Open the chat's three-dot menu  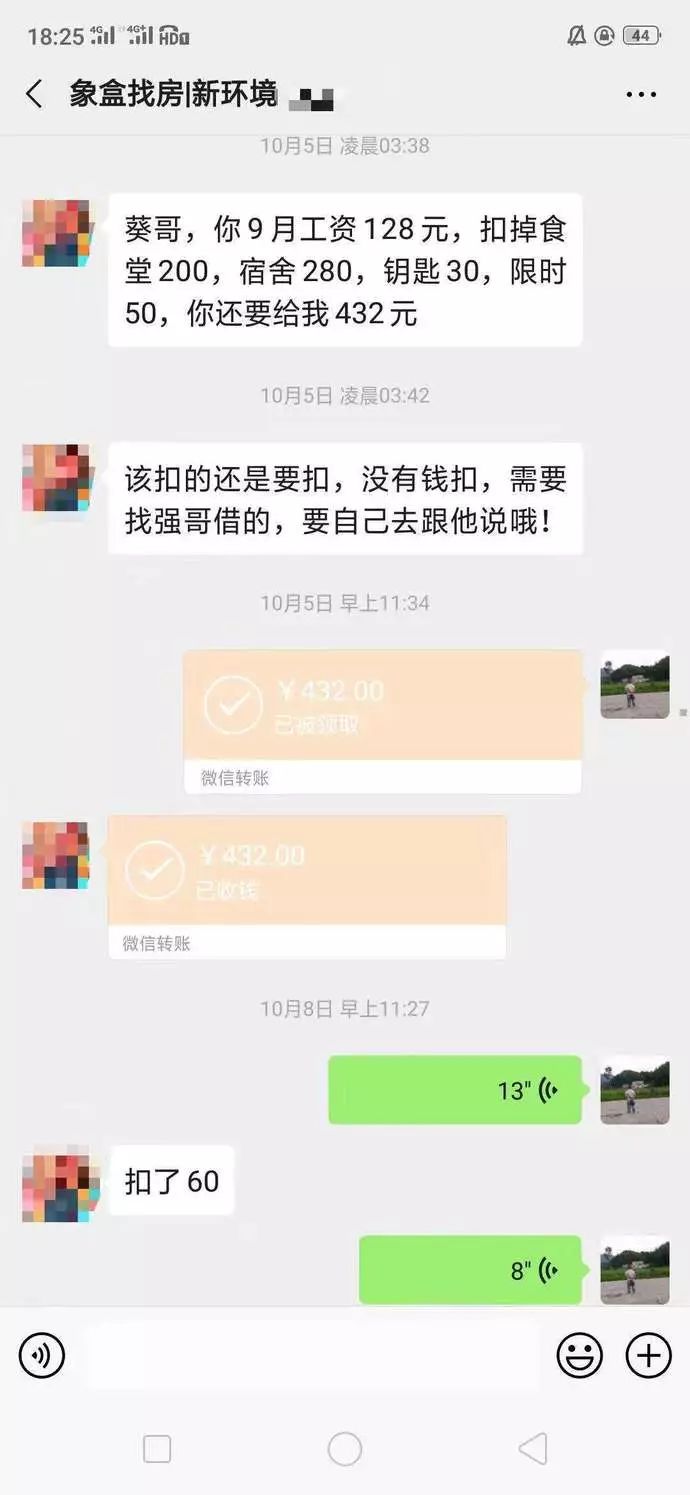point(641,95)
